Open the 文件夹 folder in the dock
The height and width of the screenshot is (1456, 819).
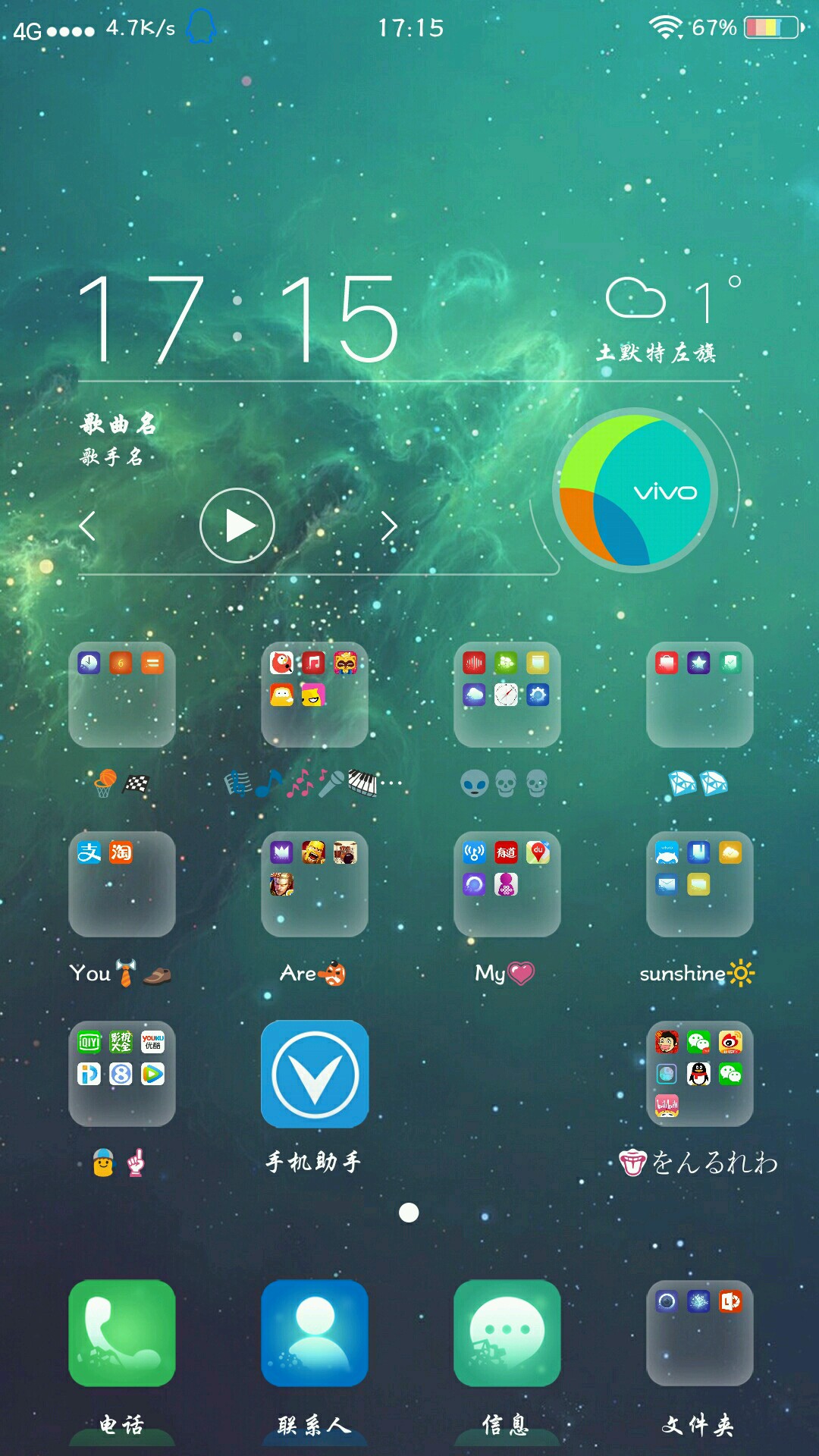699,1333
